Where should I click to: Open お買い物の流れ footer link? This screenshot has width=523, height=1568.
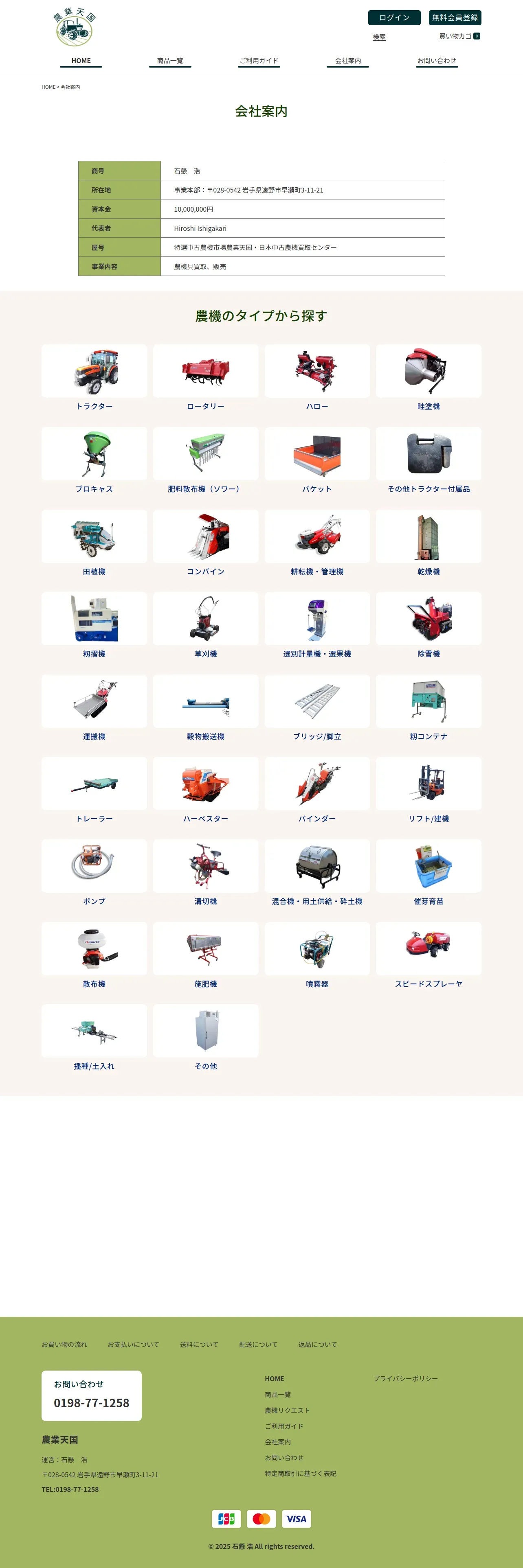(x=64, y=1345)
